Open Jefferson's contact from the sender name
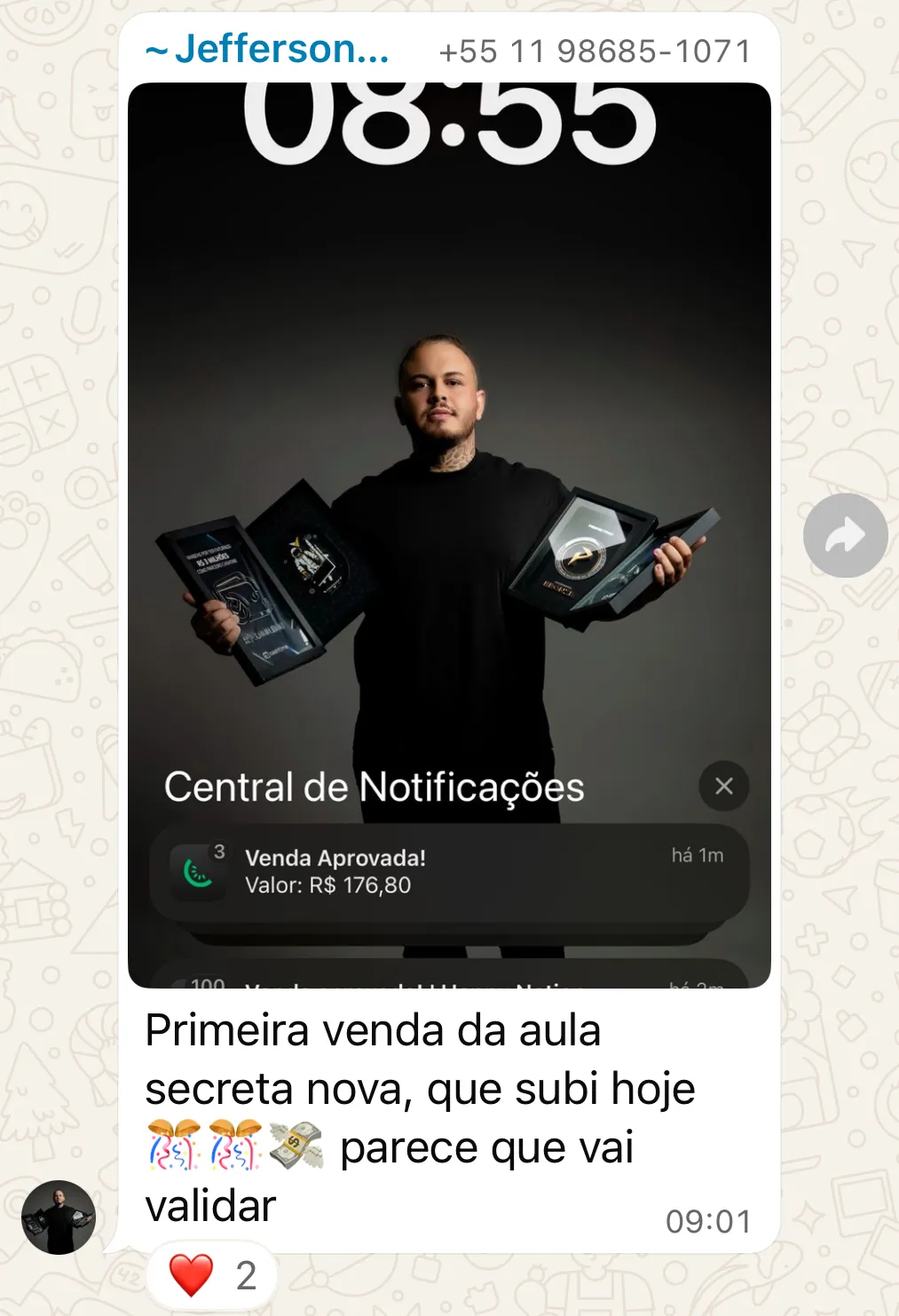Viewport: 899px width, 1316px height. tap(268, 50)
